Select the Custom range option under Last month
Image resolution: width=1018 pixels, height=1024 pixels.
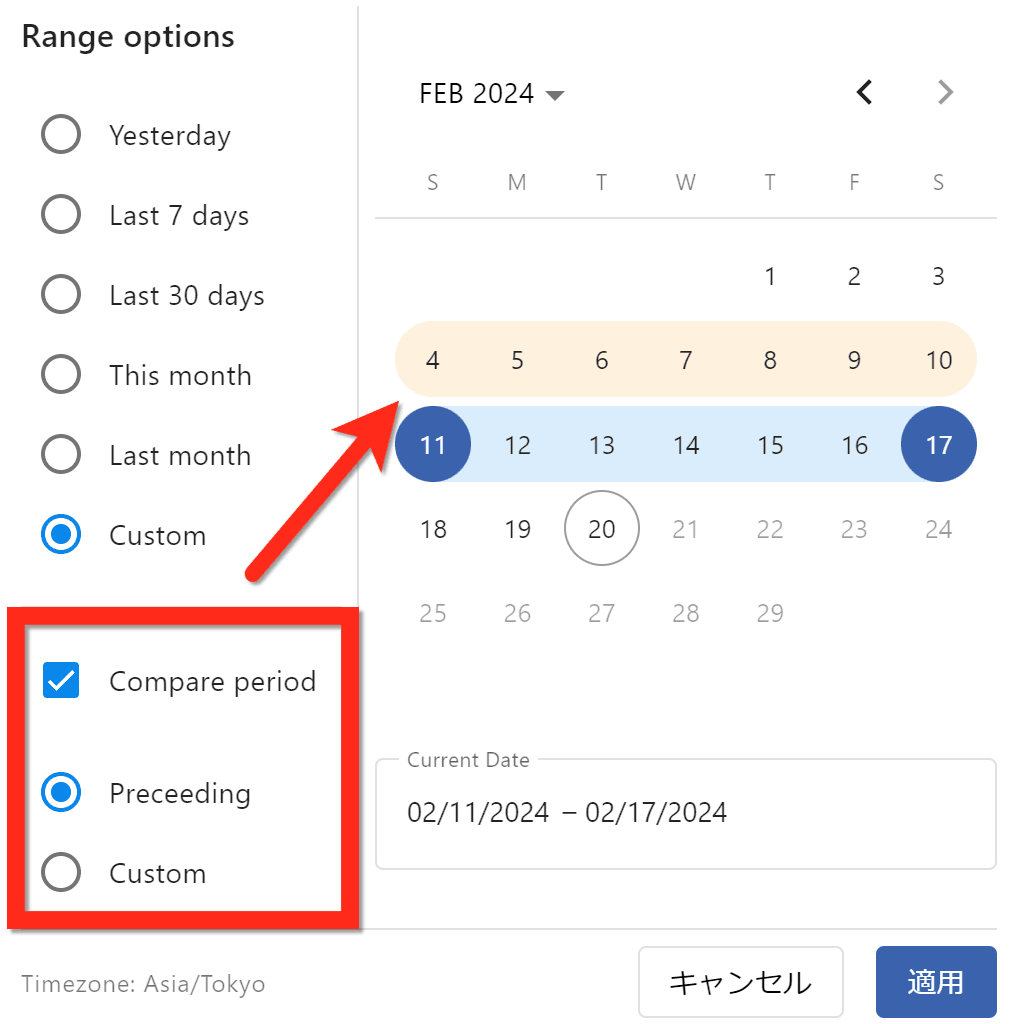(61, 535)
